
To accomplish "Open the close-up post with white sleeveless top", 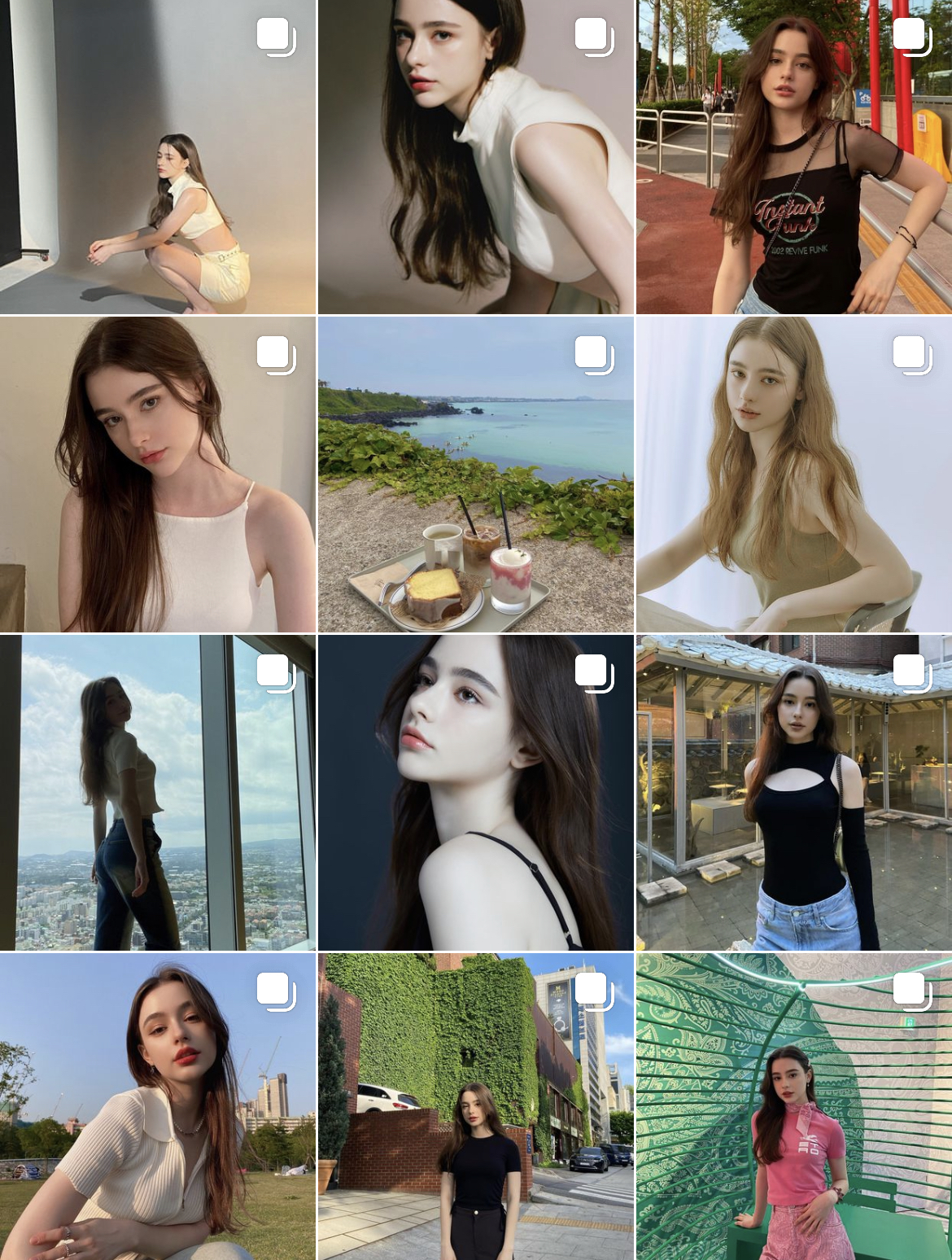I will [475, 157].
